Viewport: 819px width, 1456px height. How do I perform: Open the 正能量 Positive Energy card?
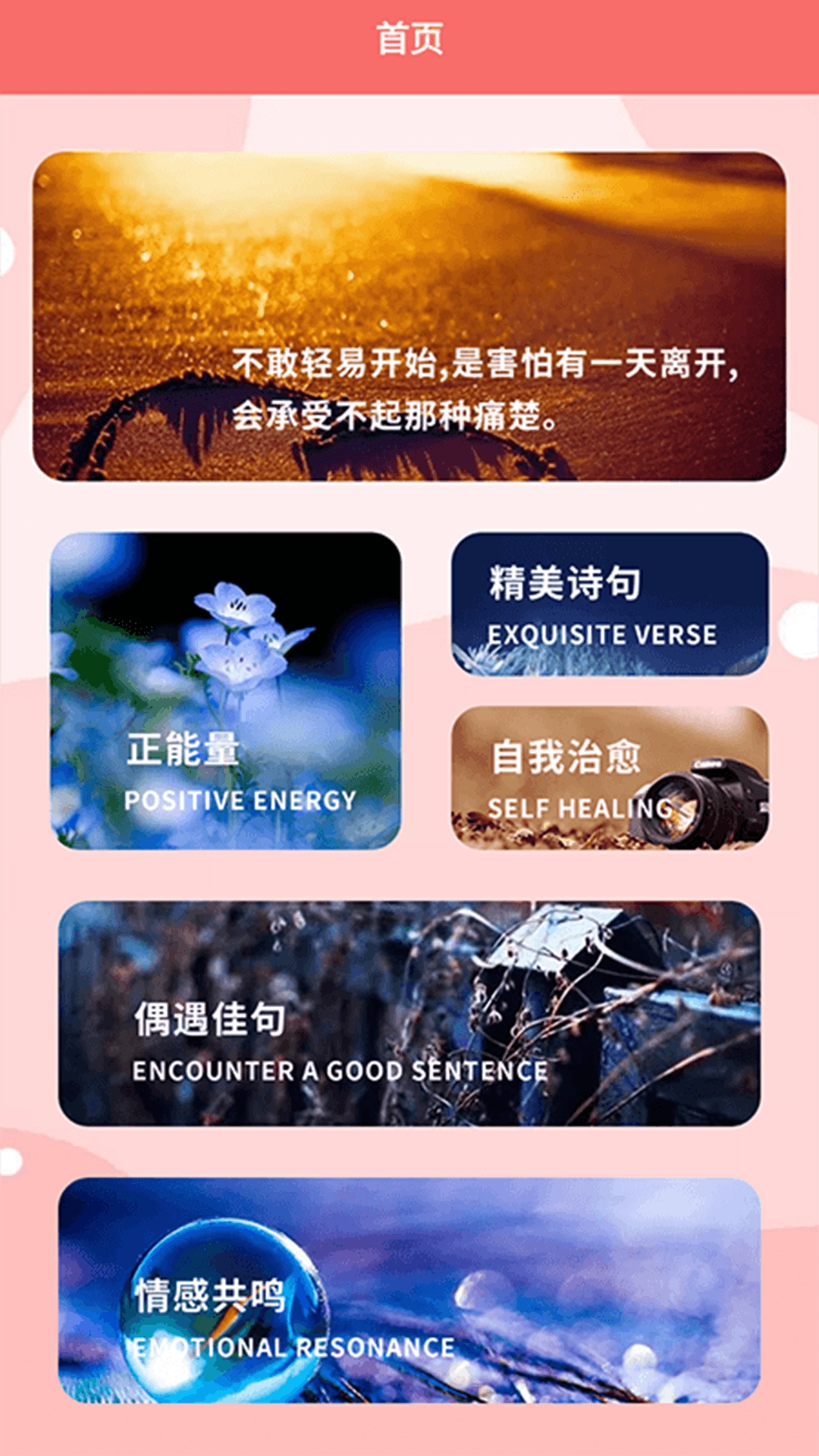coord(225,690)
